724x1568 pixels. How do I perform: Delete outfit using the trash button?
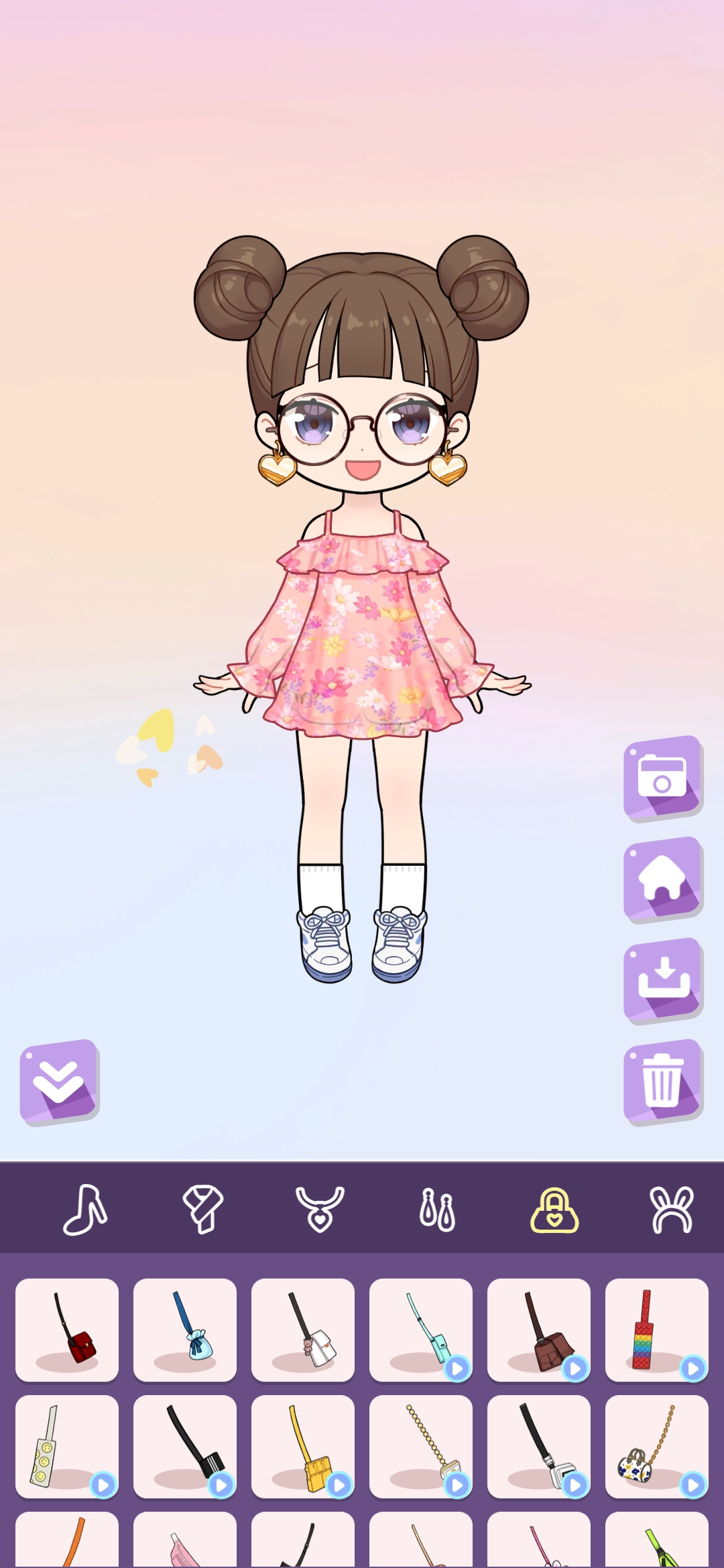662,1082
